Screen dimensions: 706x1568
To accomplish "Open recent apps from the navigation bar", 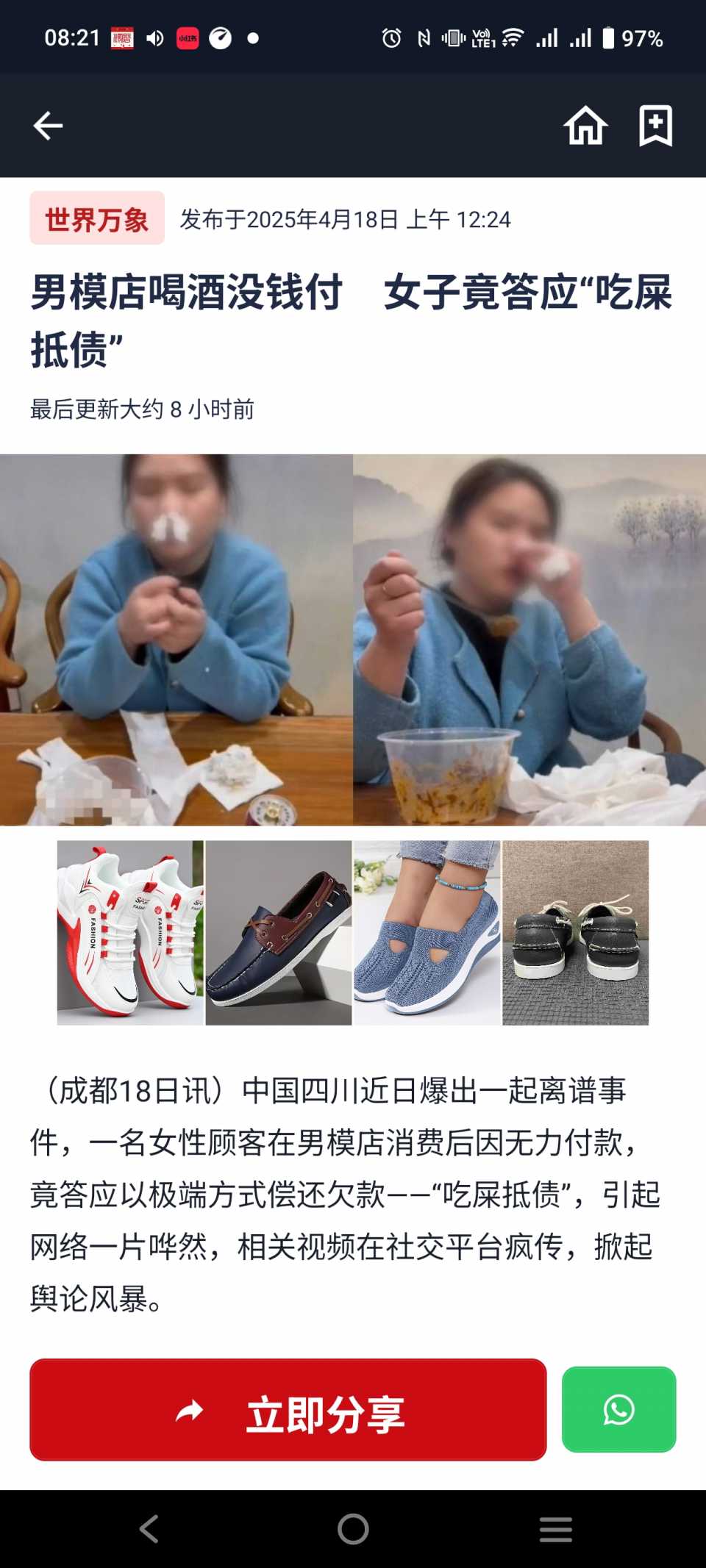I will coord(555,1529).
